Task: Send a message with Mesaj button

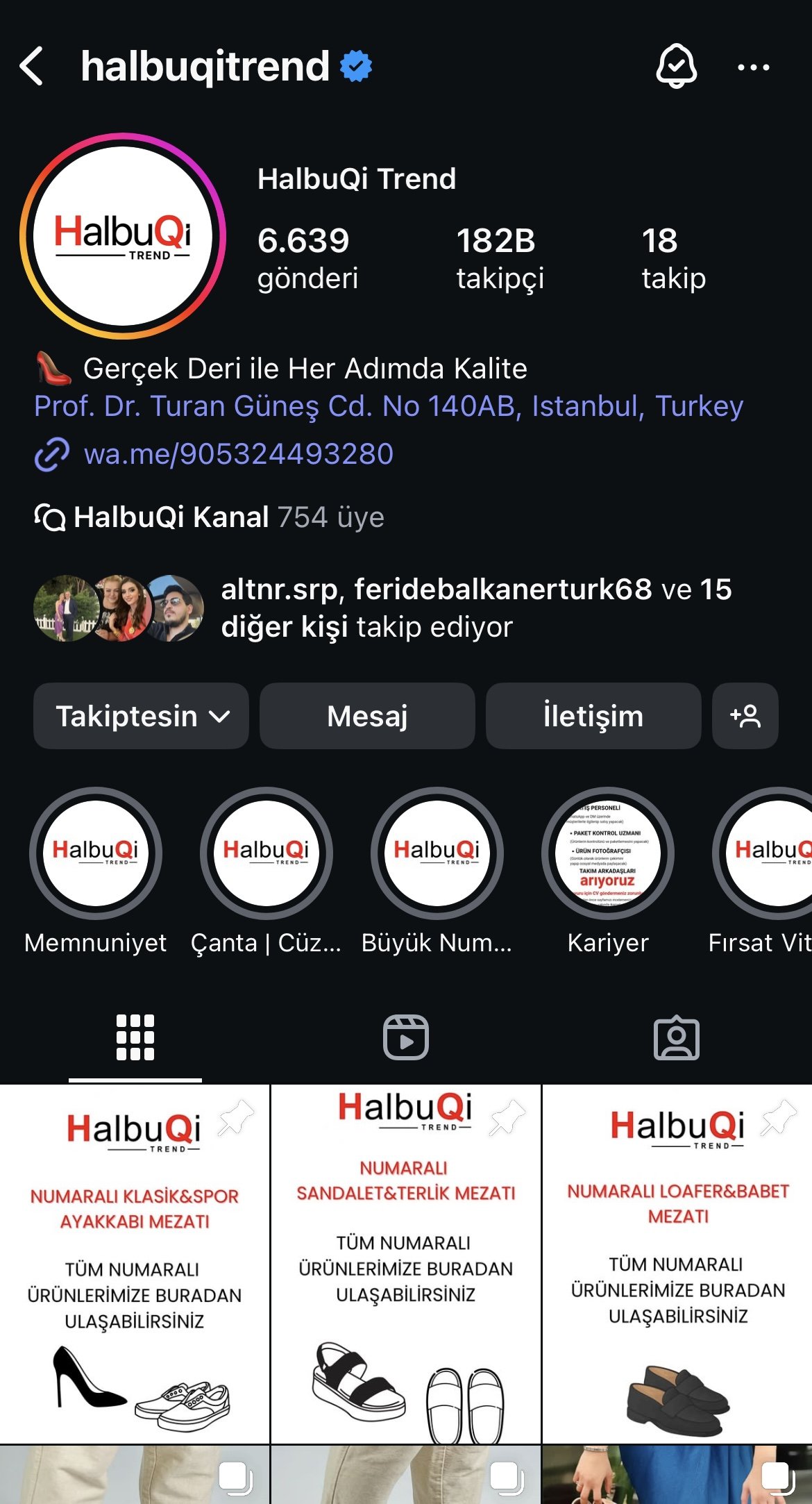Action: coord(367,716)
